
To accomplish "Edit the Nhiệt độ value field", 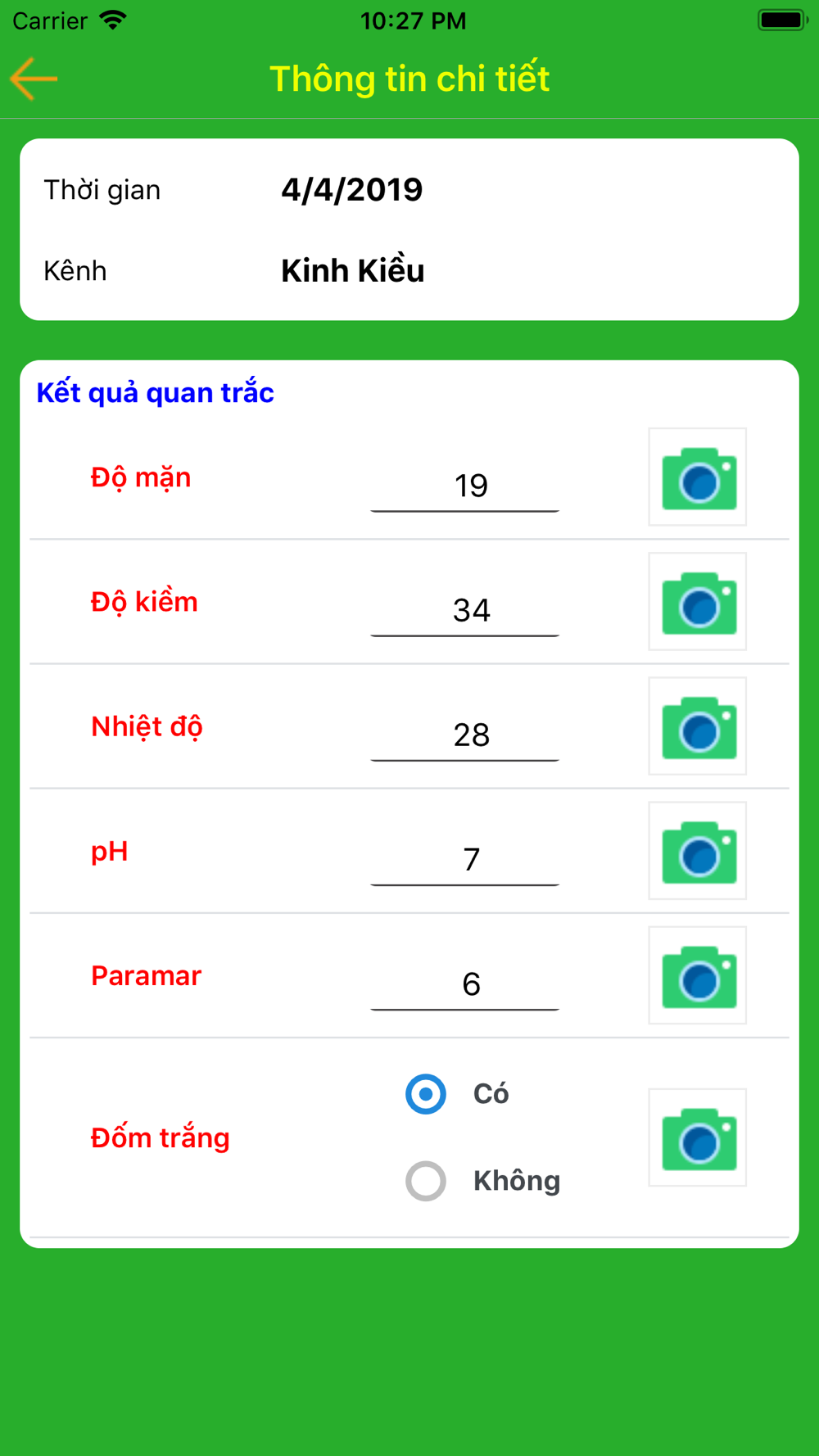I will (464, 735).
